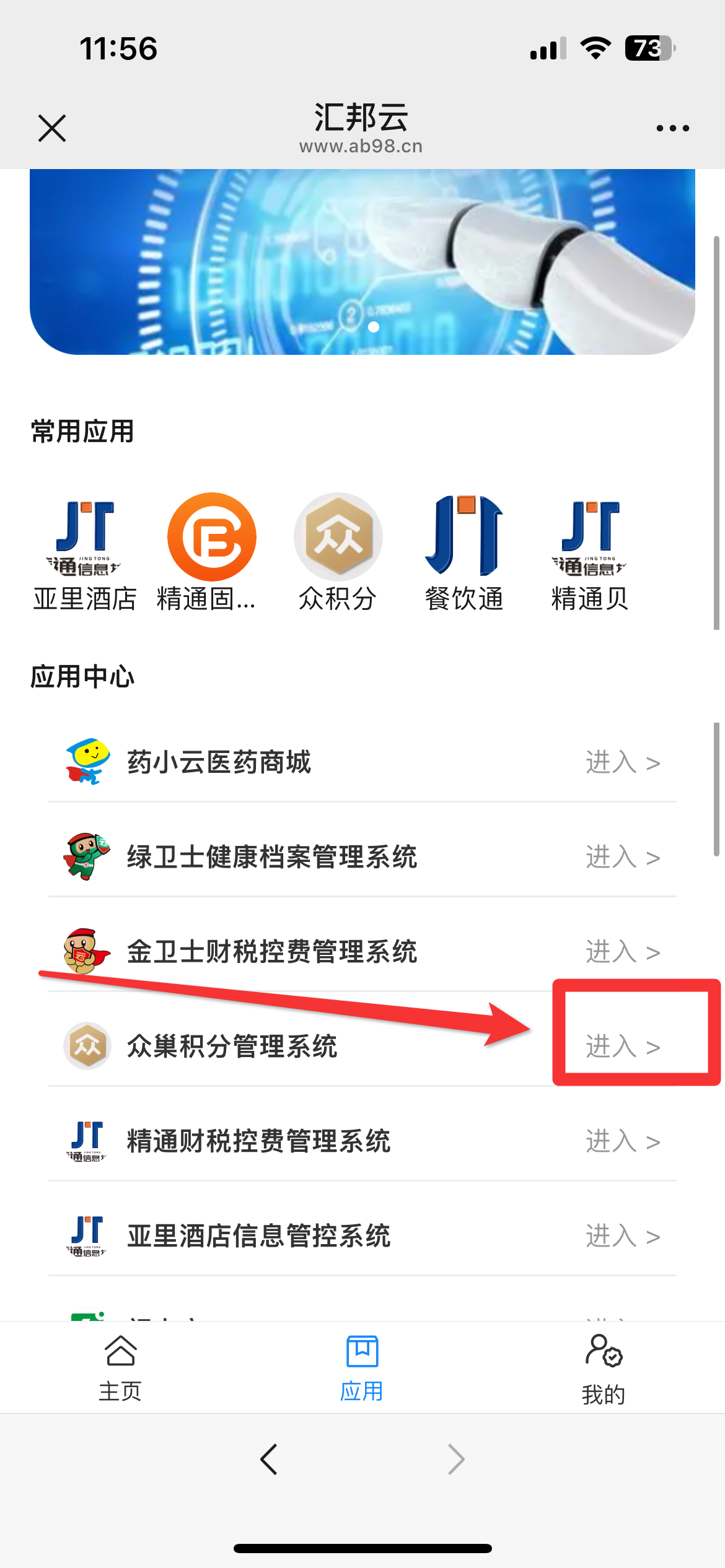Enter 绿卫士健康档案管理系统

[x=622, y=857]
